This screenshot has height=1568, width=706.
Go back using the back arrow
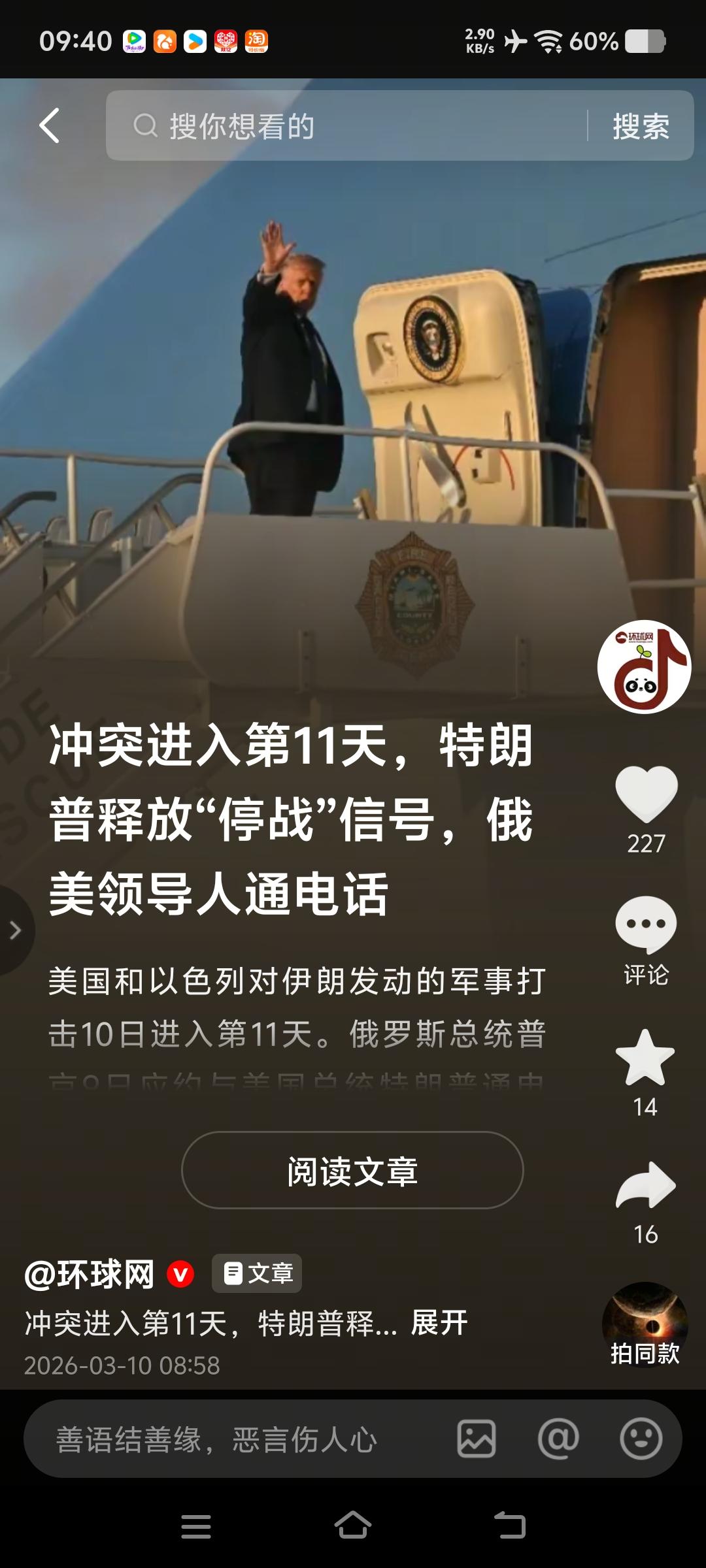click(x=49, y=124)
